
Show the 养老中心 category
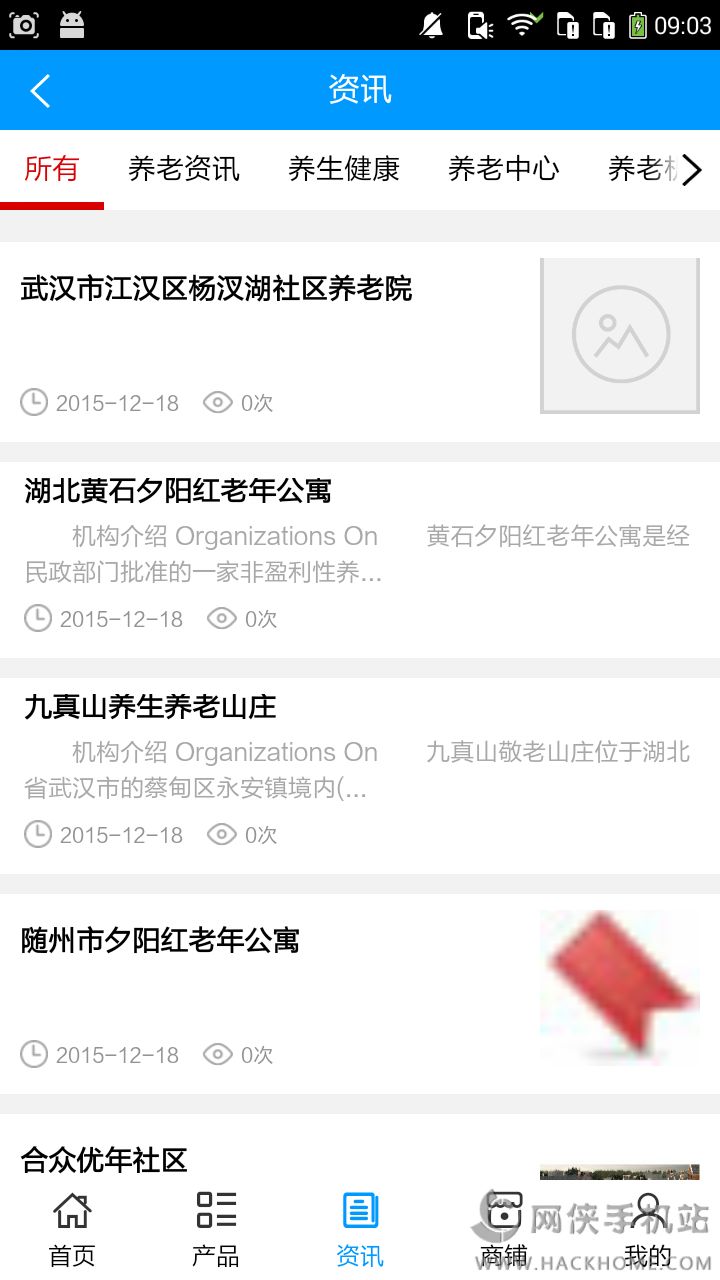504,169
